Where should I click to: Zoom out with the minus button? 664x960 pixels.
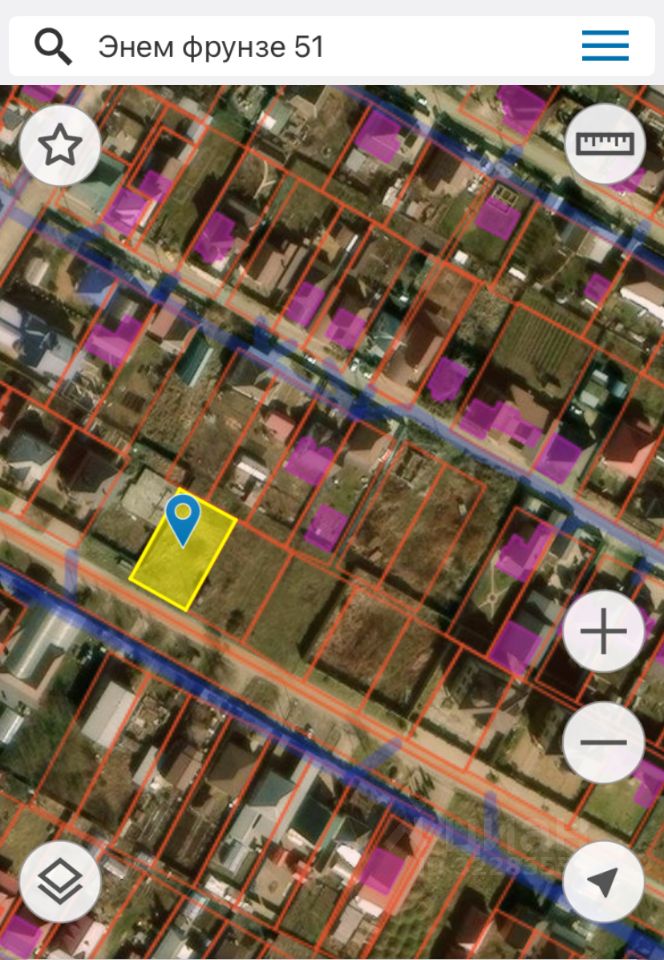[603, 743]
